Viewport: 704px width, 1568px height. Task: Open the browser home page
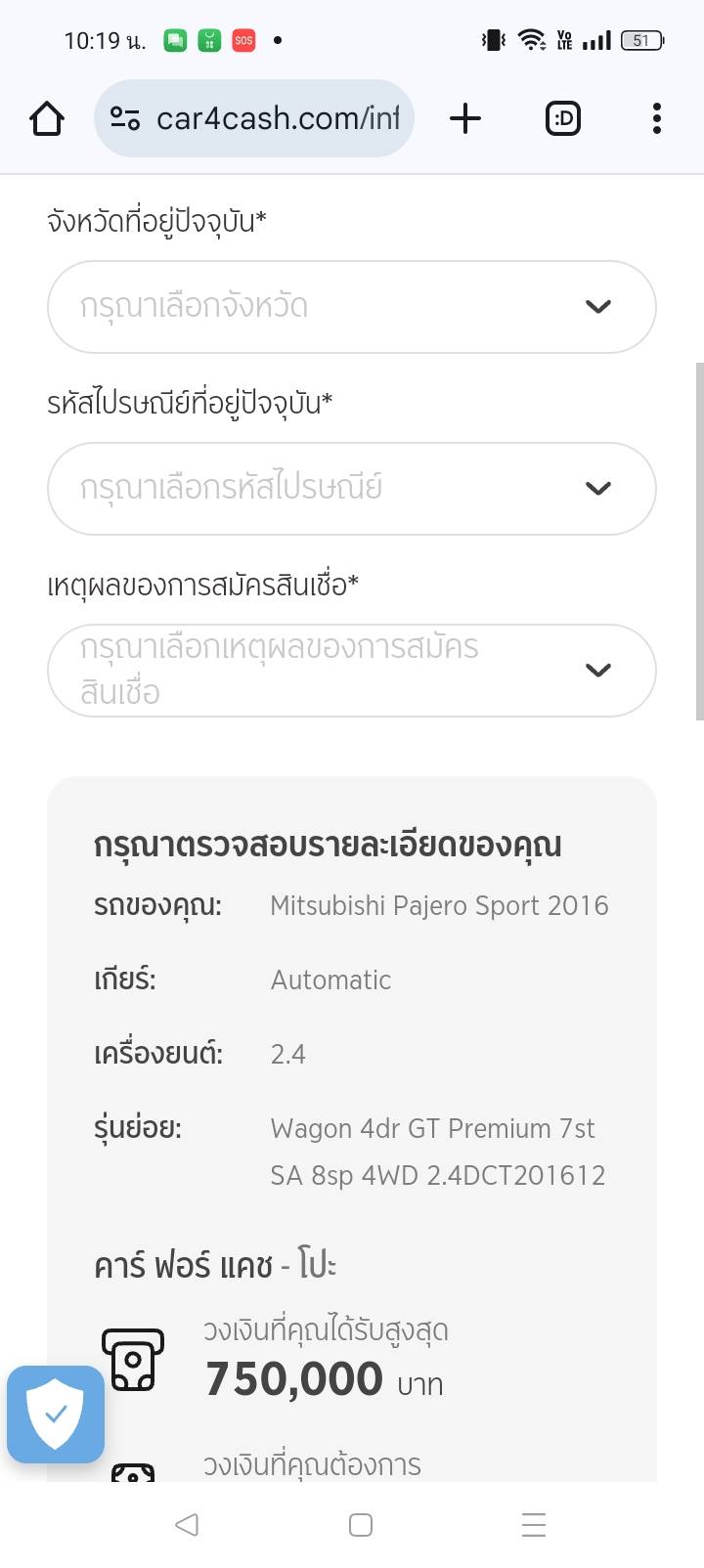[46, 119]
